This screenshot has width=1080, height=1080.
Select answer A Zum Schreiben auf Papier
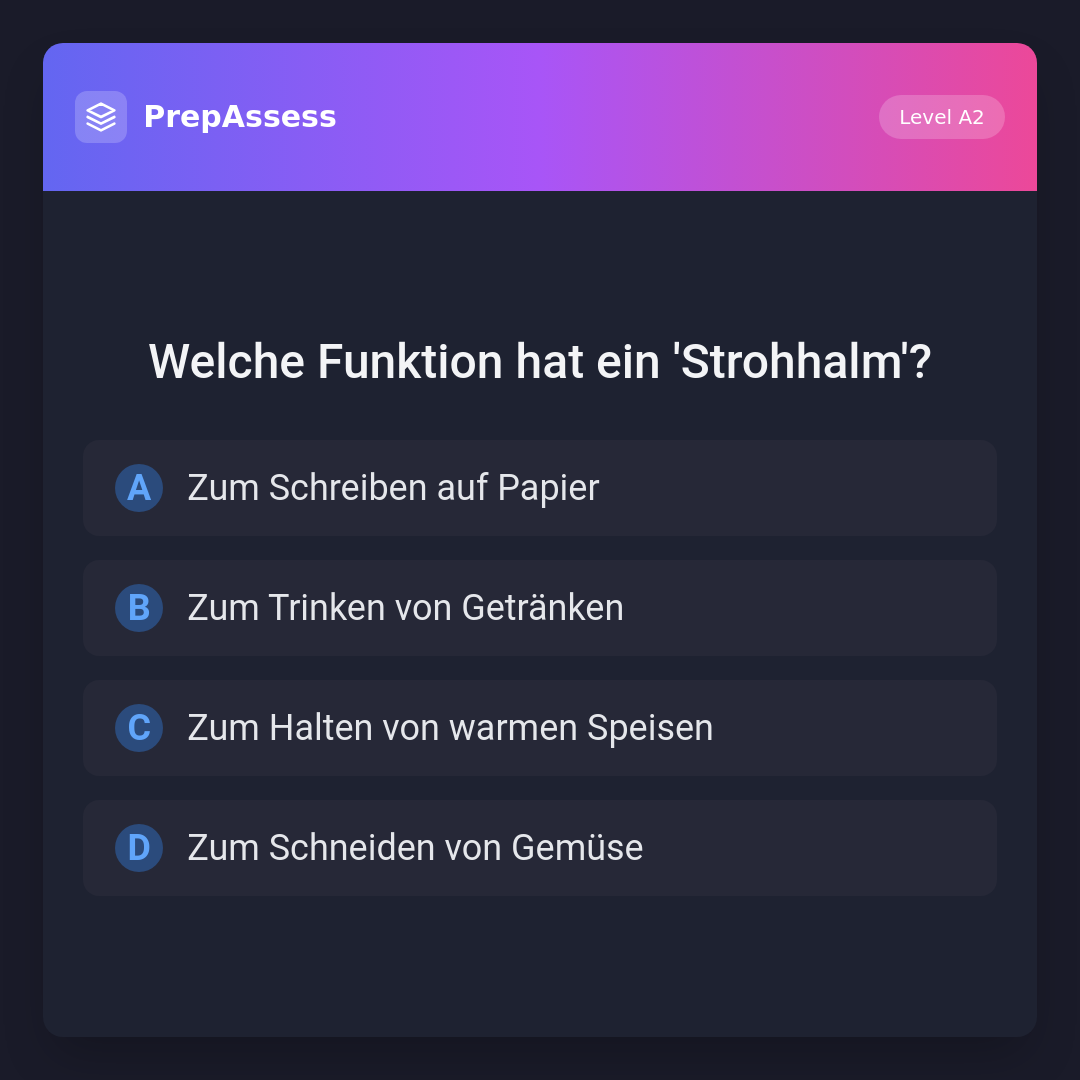coord(540,488)
